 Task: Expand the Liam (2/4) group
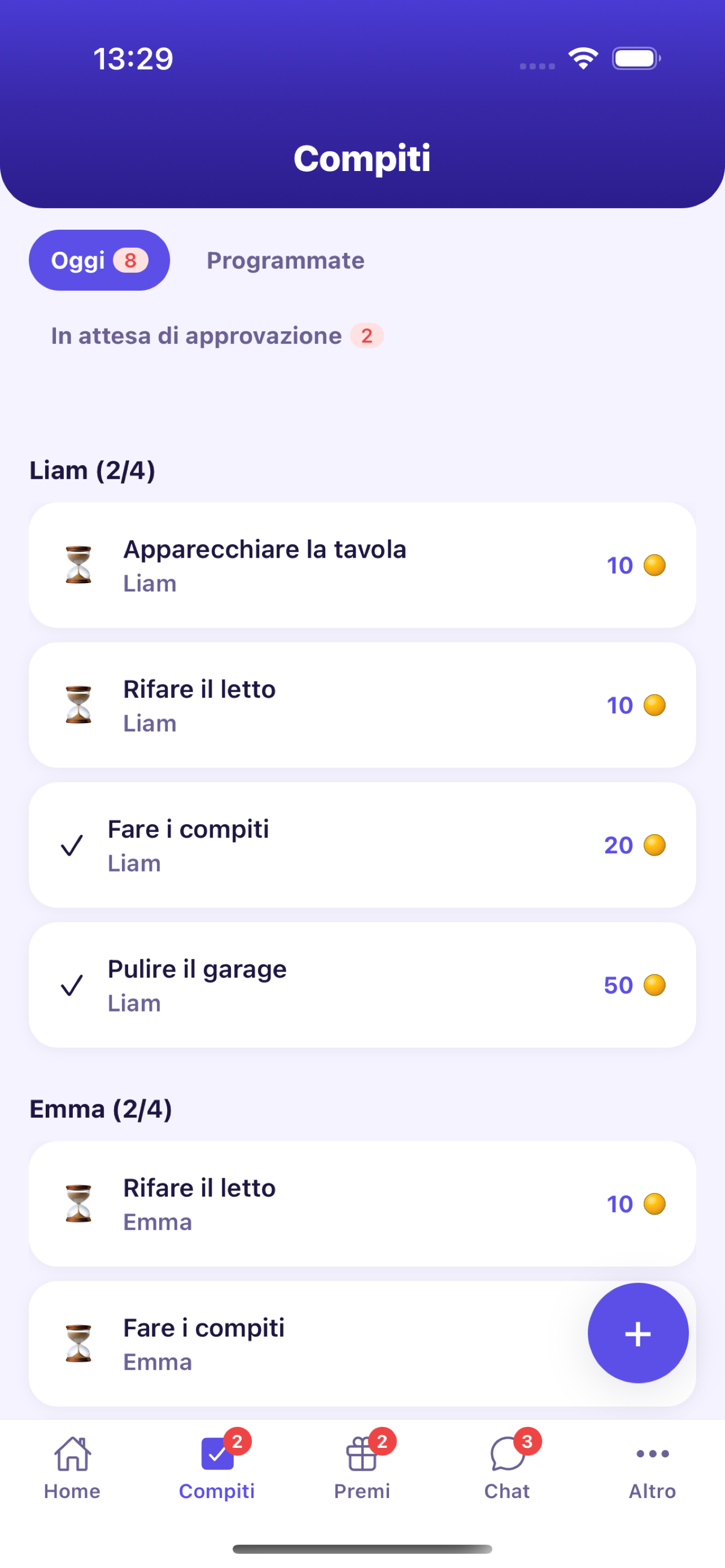tap(91, 469)
